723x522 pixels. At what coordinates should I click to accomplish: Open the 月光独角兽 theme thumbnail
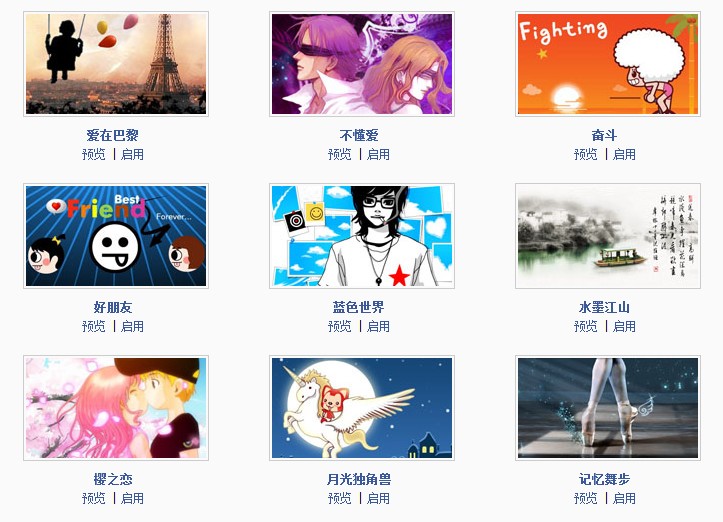point(362,408)
